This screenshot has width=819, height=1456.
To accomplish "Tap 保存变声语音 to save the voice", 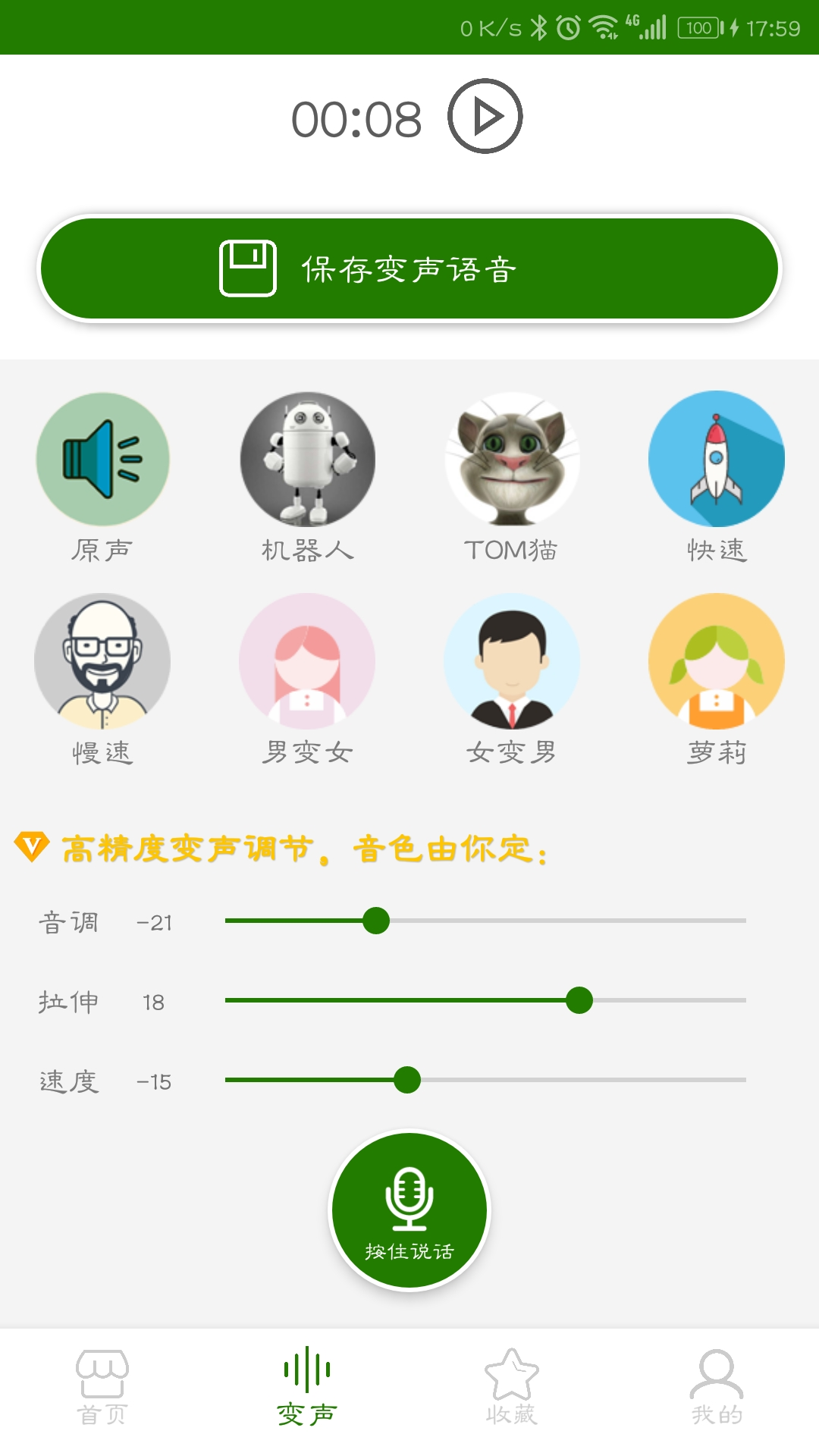I will (x=409, y=268).
